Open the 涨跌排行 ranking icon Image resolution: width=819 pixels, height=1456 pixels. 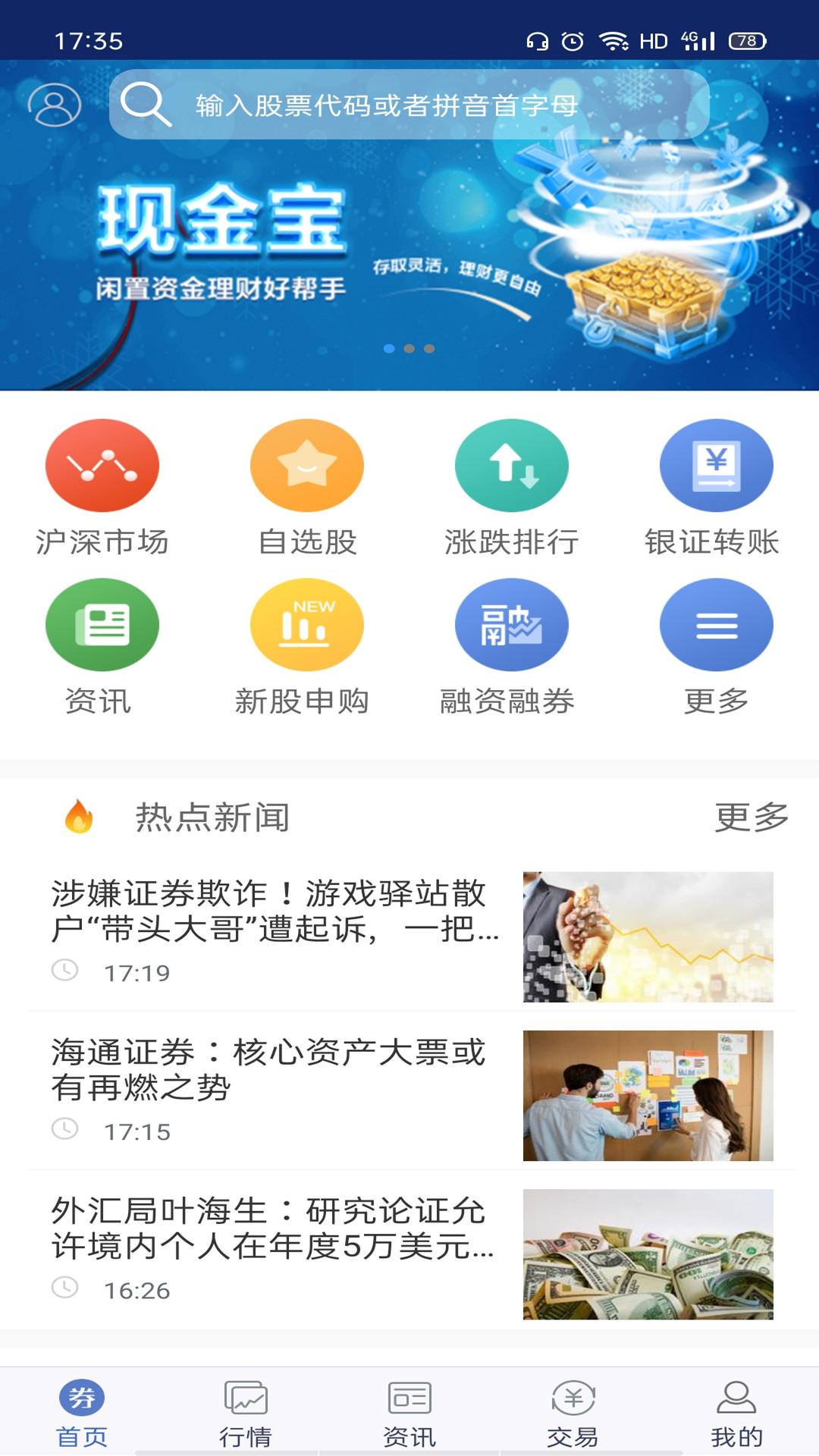(x=512, y=465)
